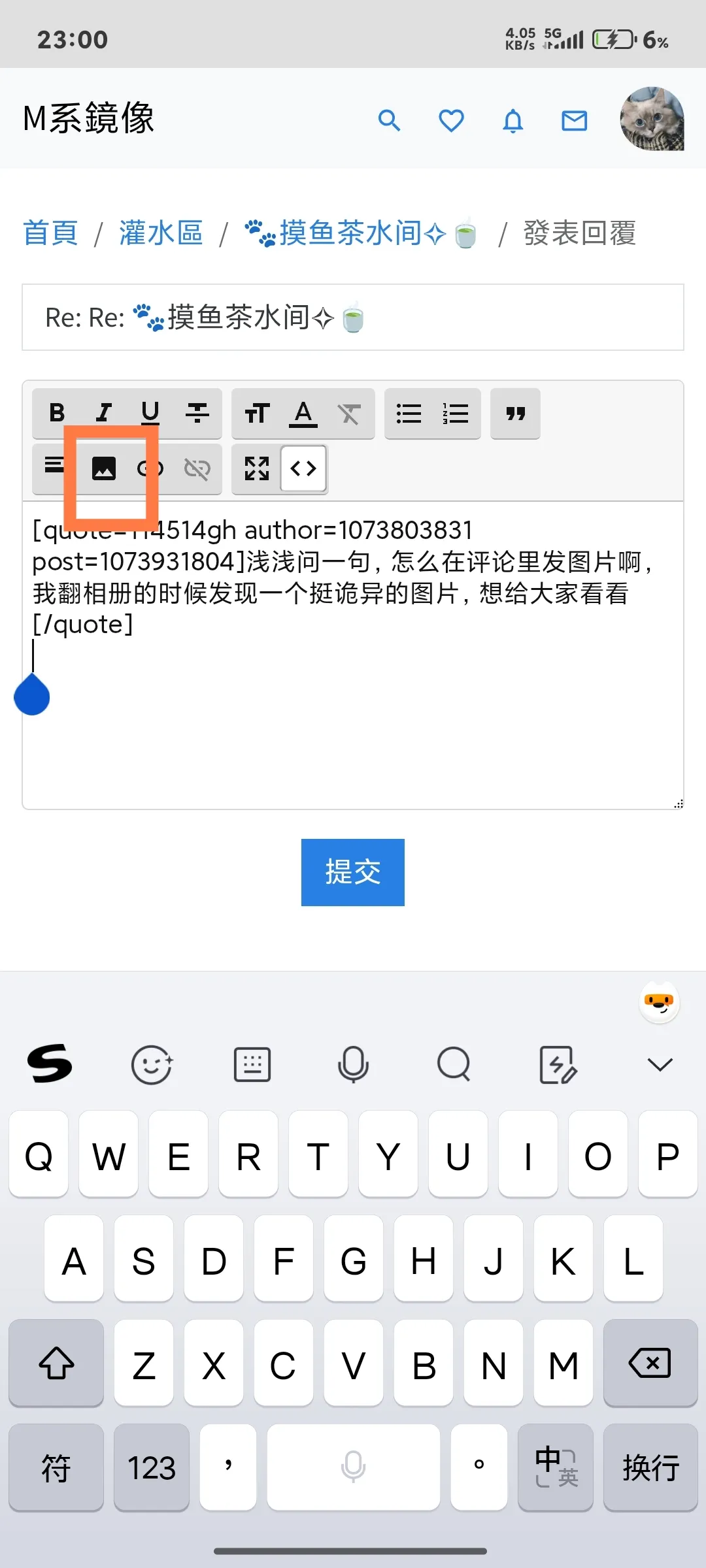This screenshot has height=1568, width=706.
Task: Open favorites heart icon
Action: point(451,120)
